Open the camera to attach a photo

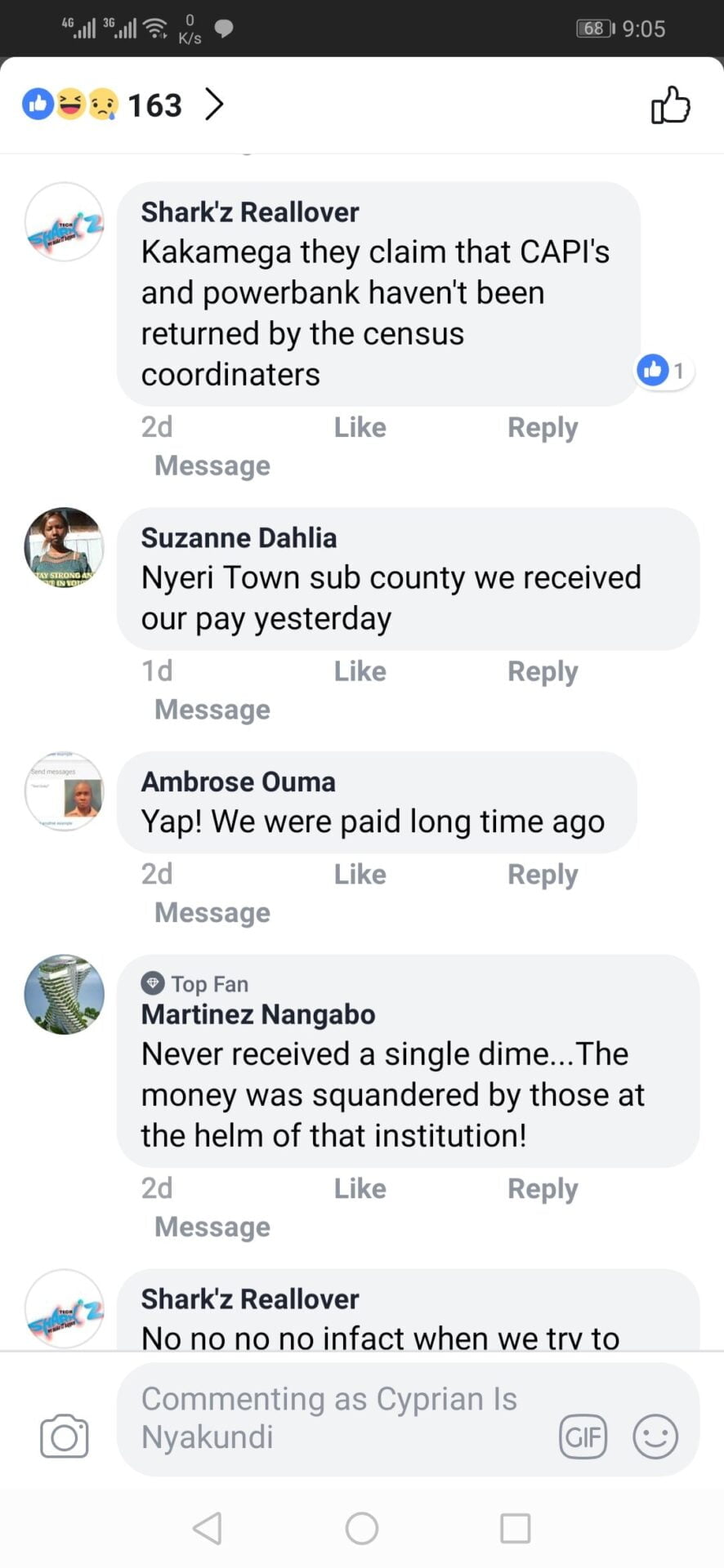click(65, 1437)
